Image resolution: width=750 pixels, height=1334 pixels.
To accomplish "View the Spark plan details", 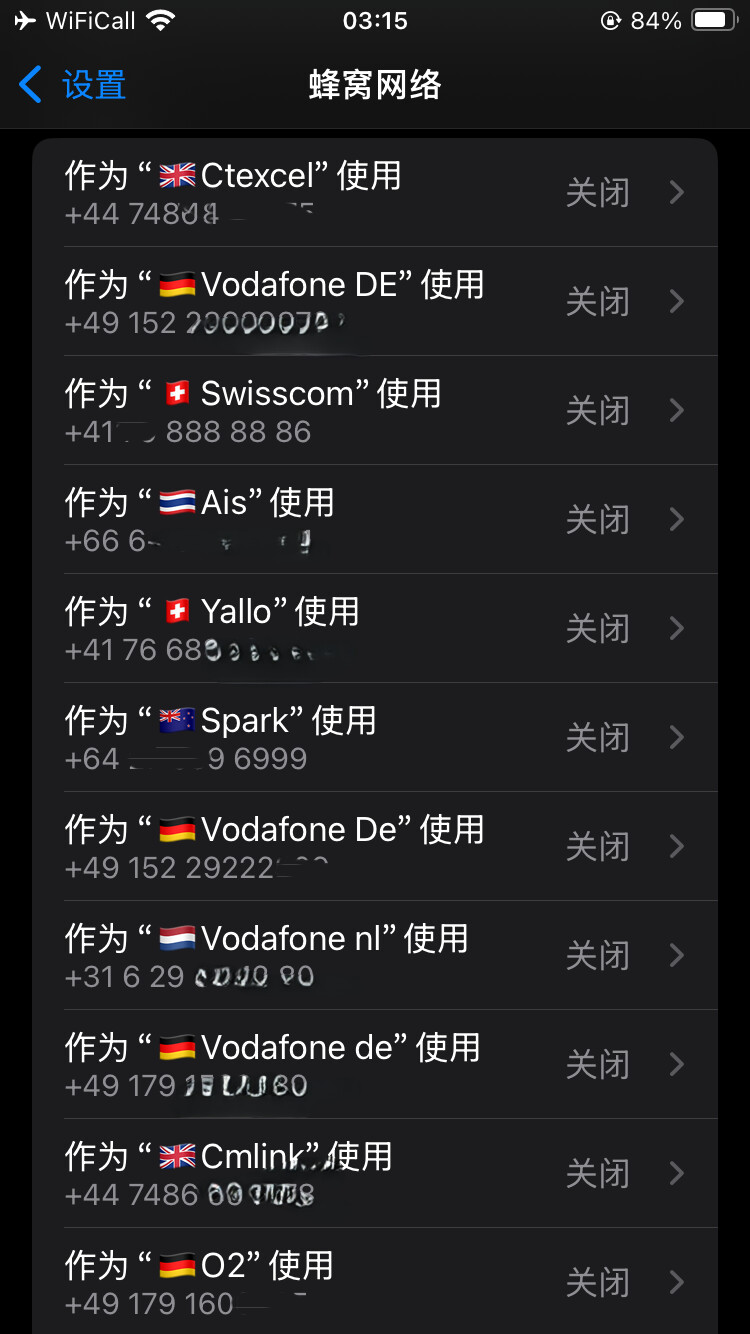I will tap(375, 737).
